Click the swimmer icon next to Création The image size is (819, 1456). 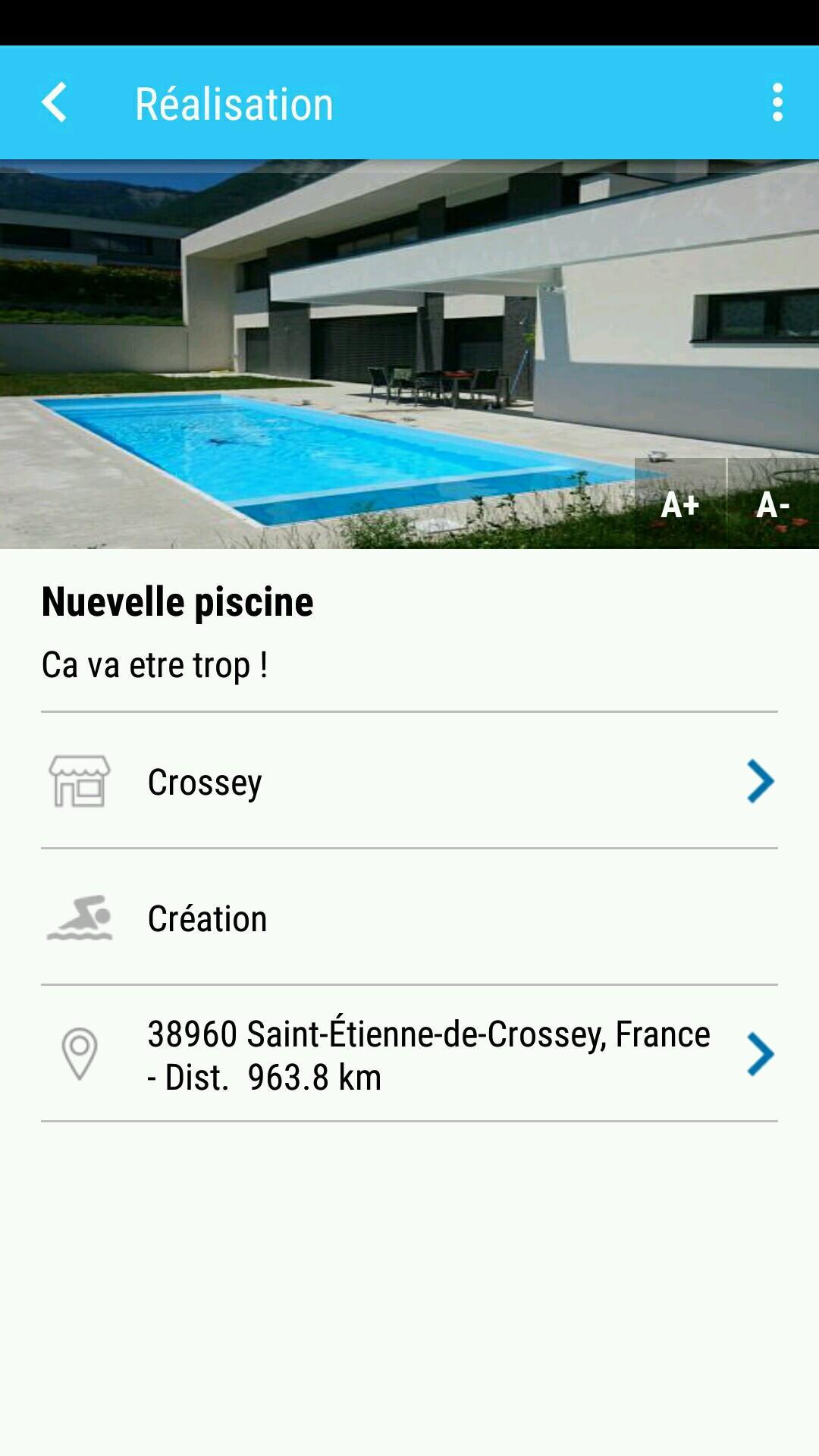[x=78, y=918]
